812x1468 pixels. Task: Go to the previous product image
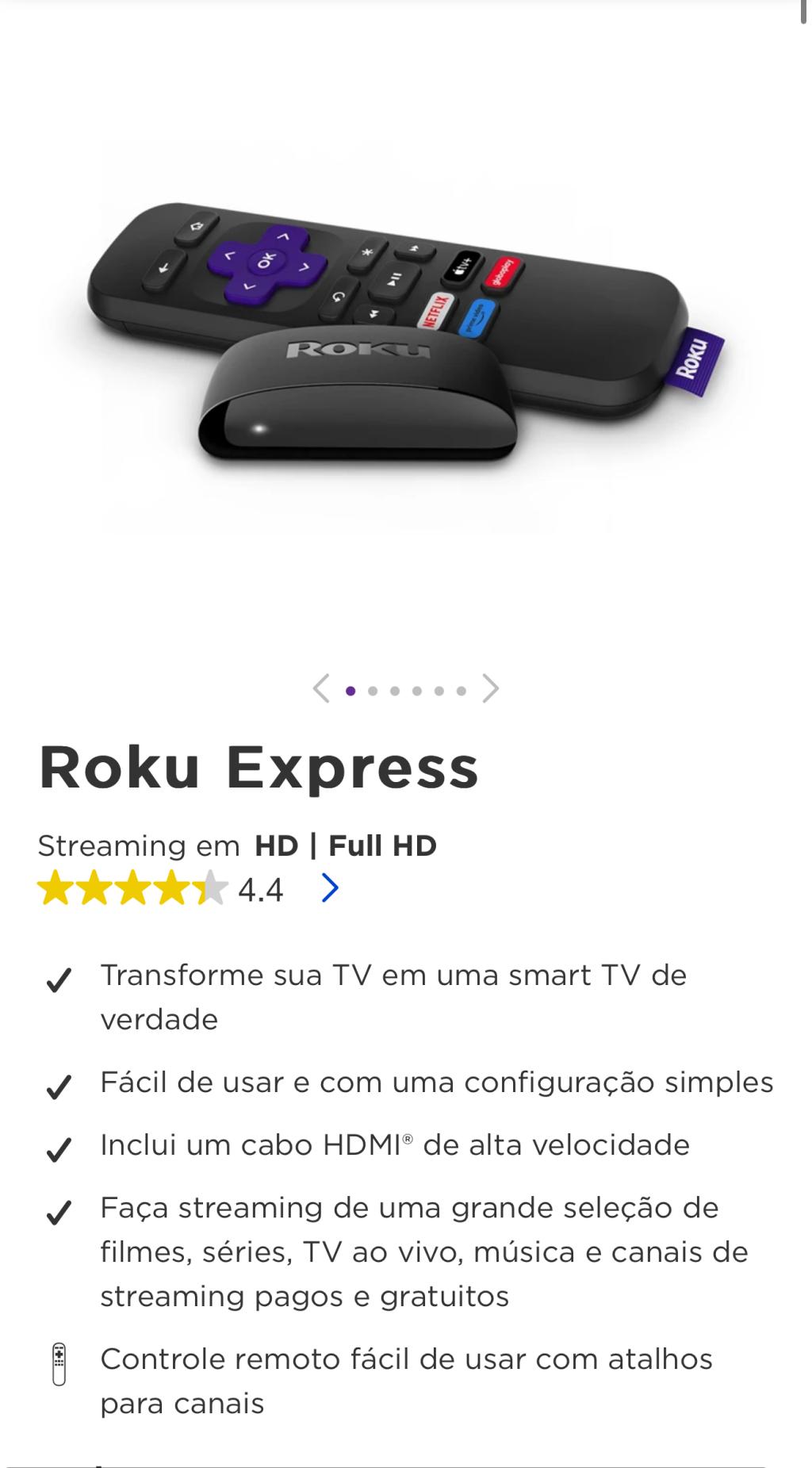coord(321,688)
